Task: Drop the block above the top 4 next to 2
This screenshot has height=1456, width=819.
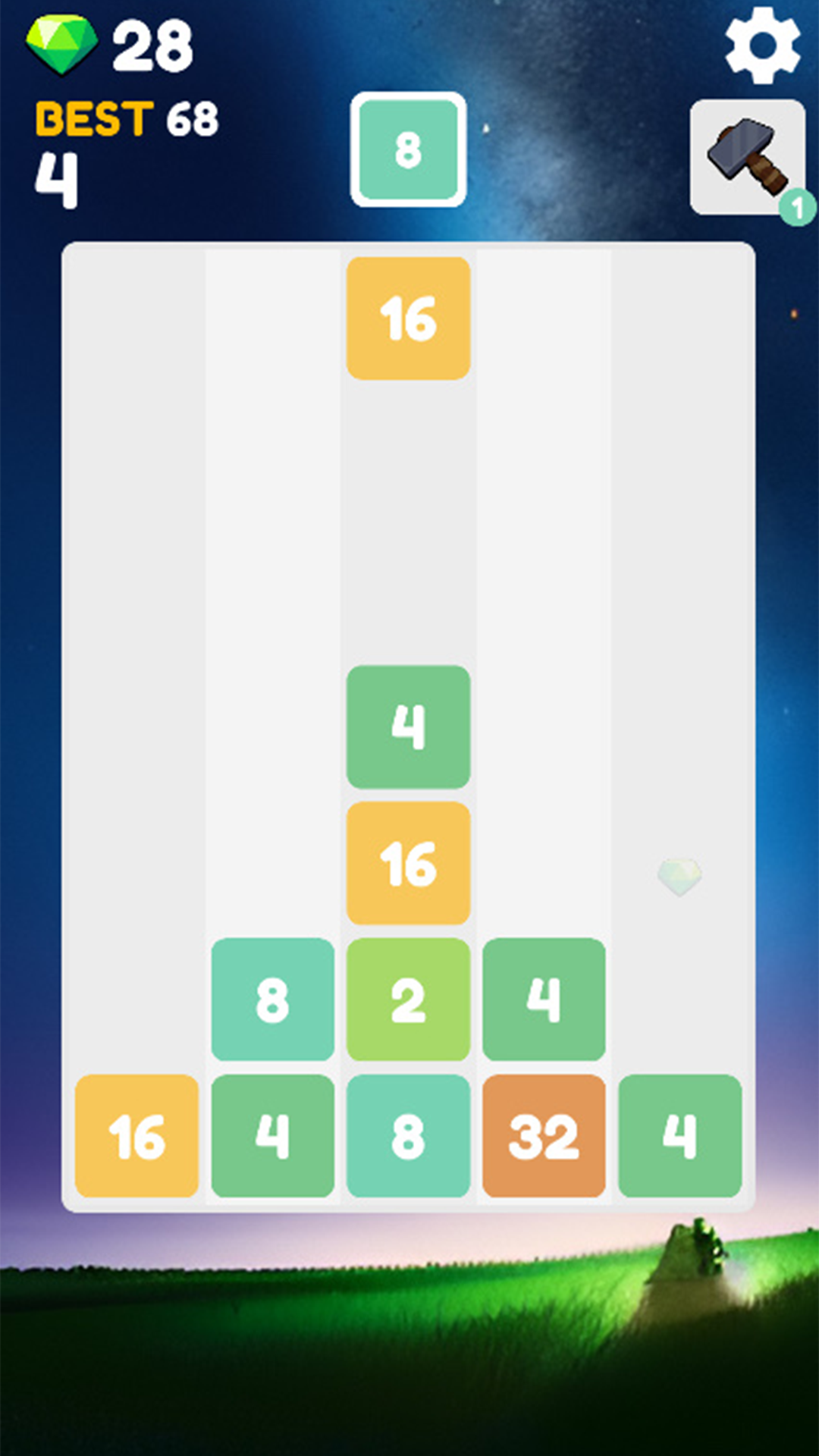Action: [544, 591]
